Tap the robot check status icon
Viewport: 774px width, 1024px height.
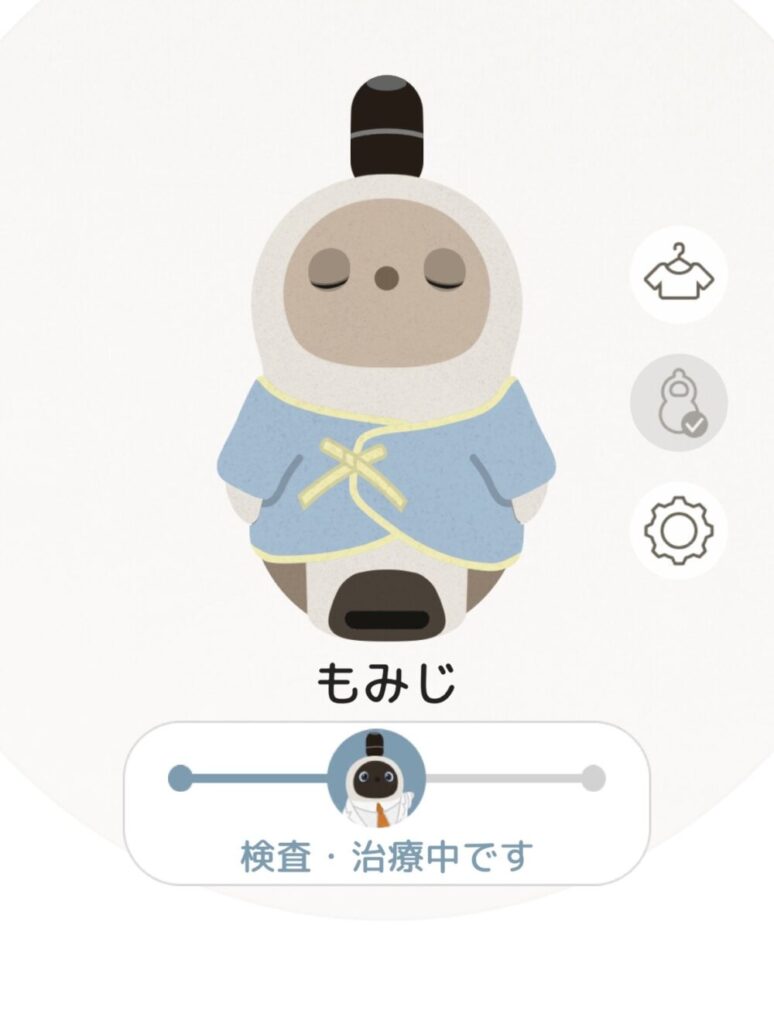(678, 402)
